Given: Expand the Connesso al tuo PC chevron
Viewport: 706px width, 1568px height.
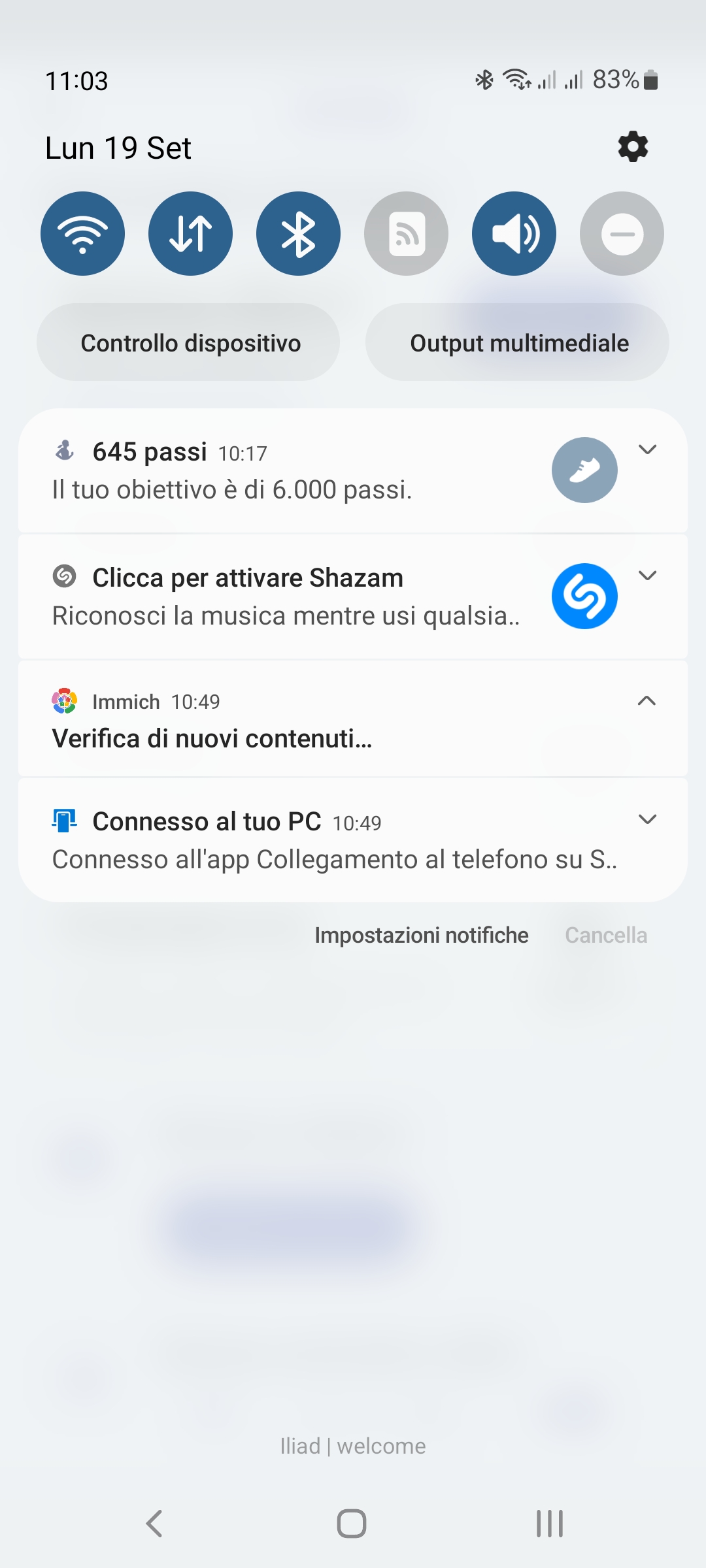Looking at the screenshot, I should point(647,819).
